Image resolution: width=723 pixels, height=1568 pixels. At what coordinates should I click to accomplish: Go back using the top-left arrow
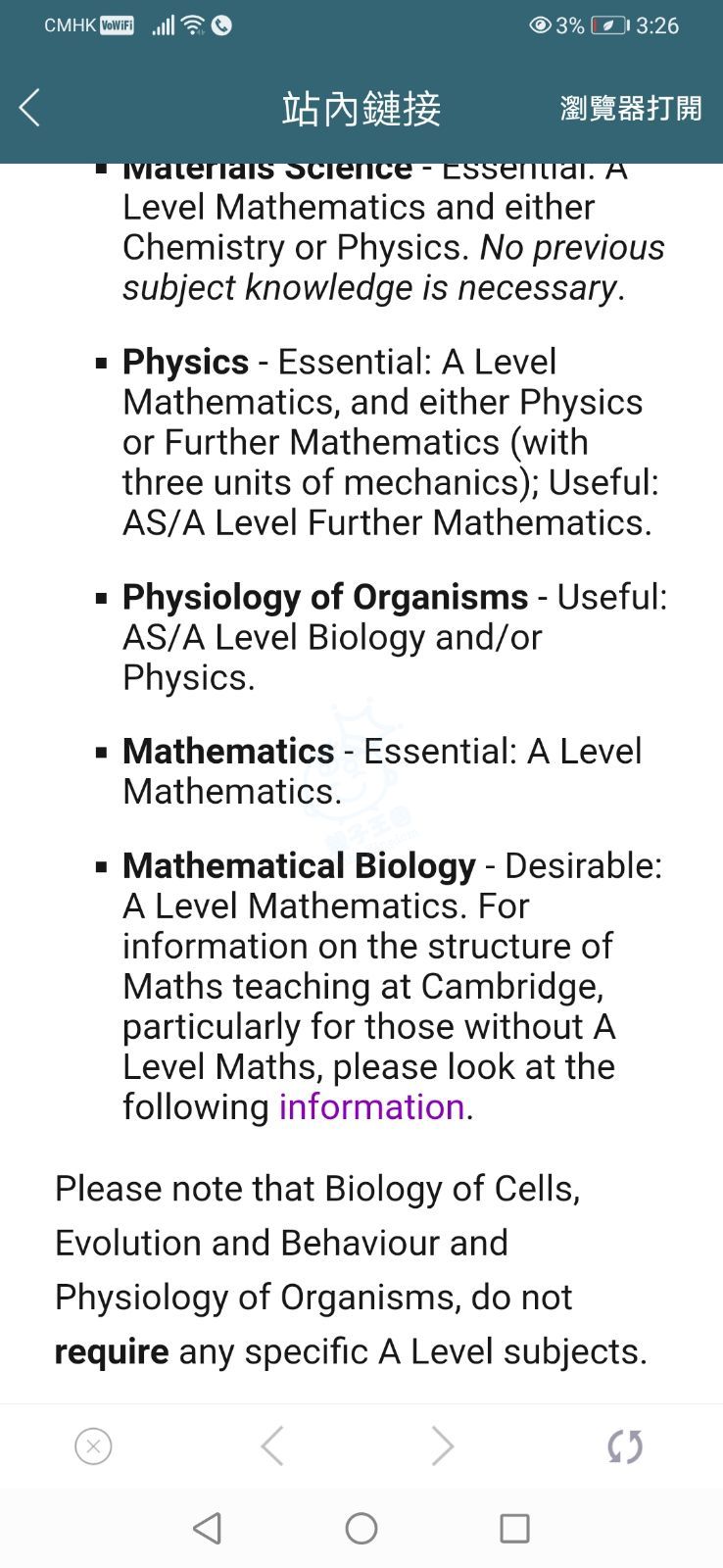30,108
